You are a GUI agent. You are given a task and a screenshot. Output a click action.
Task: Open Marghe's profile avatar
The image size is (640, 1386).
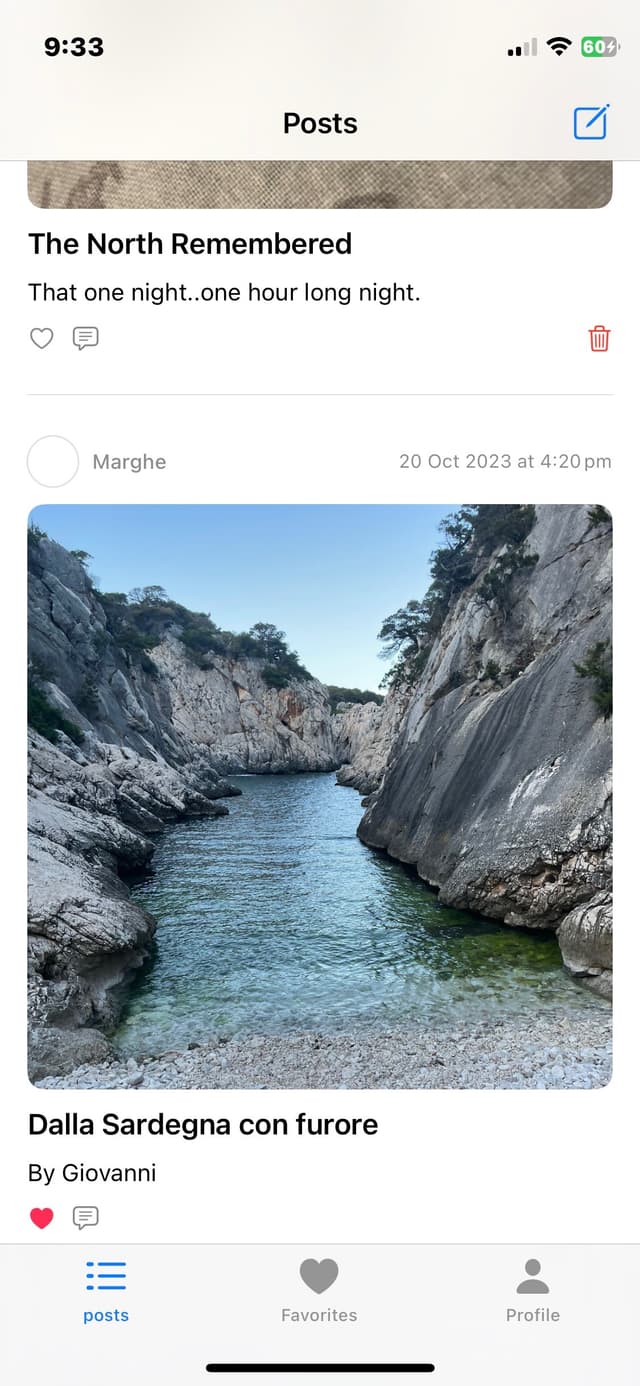[53, 461]
